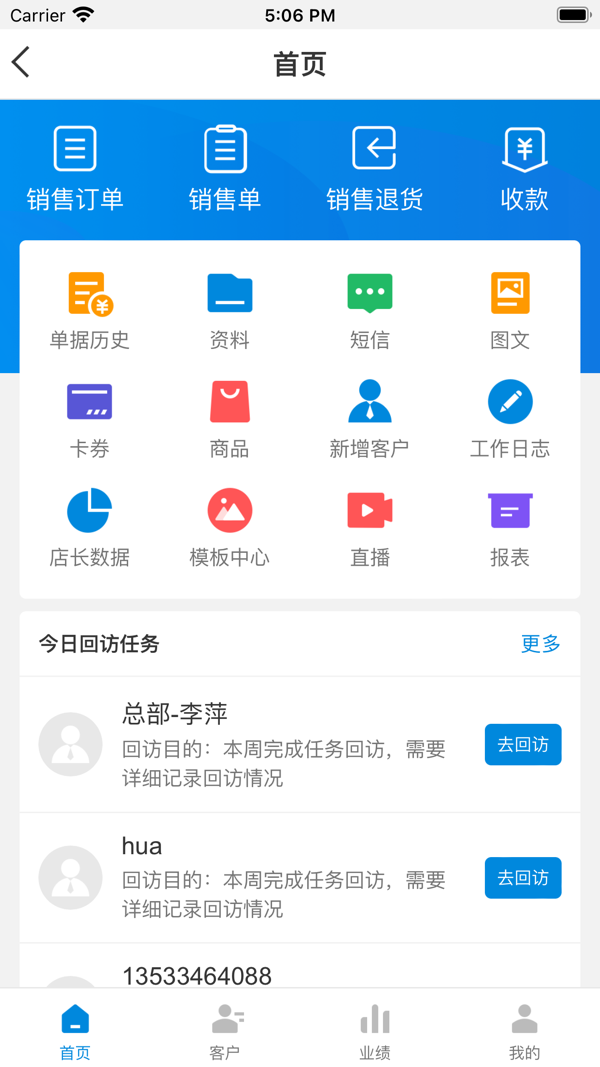Open 模板中心
Image resolution: width=600 pixels, height=1067 pixels.
pos(230,526)
